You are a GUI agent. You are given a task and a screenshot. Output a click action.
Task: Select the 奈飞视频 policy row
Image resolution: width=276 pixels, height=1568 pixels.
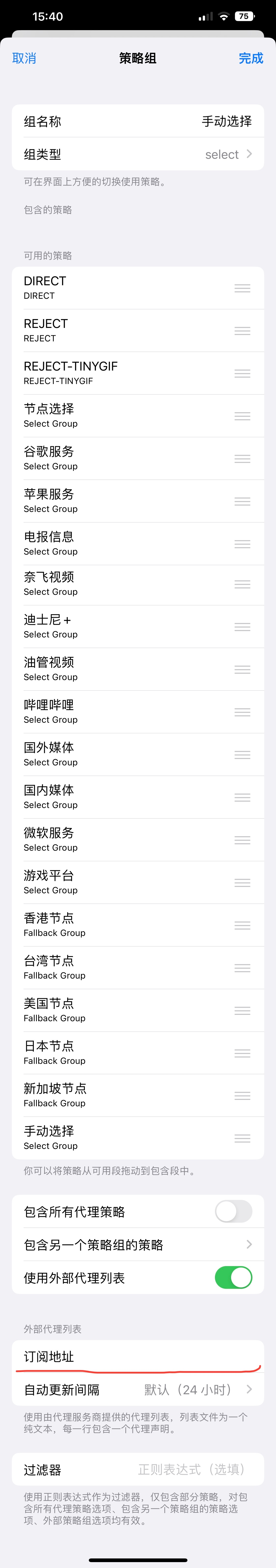[x=122, y=584]
